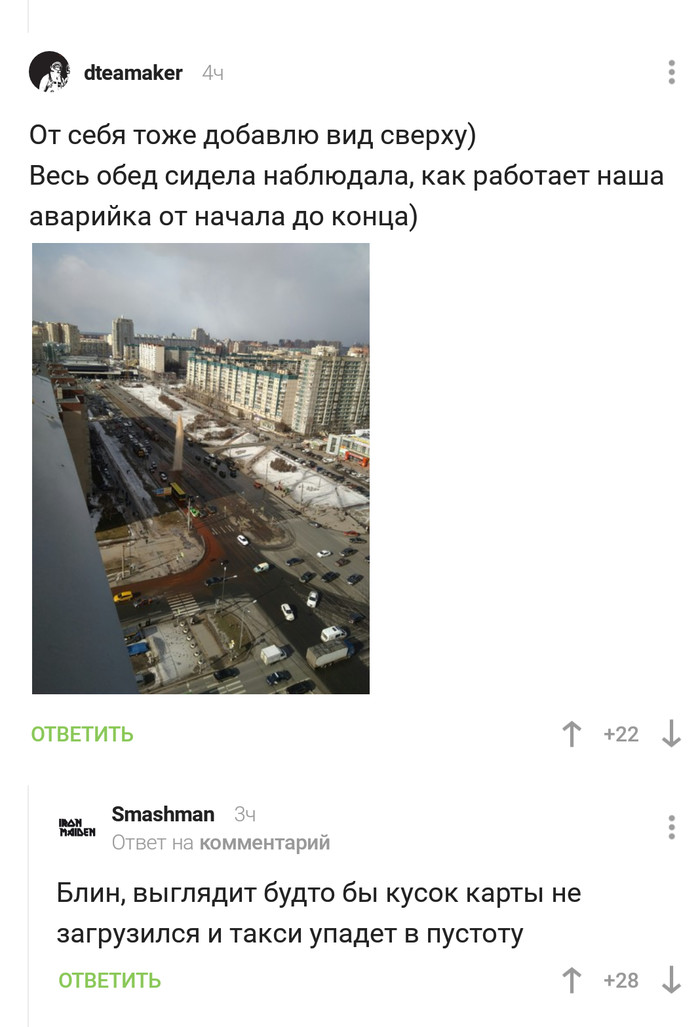Open overflow menu on dteamaker's comment

click(671, 73)
